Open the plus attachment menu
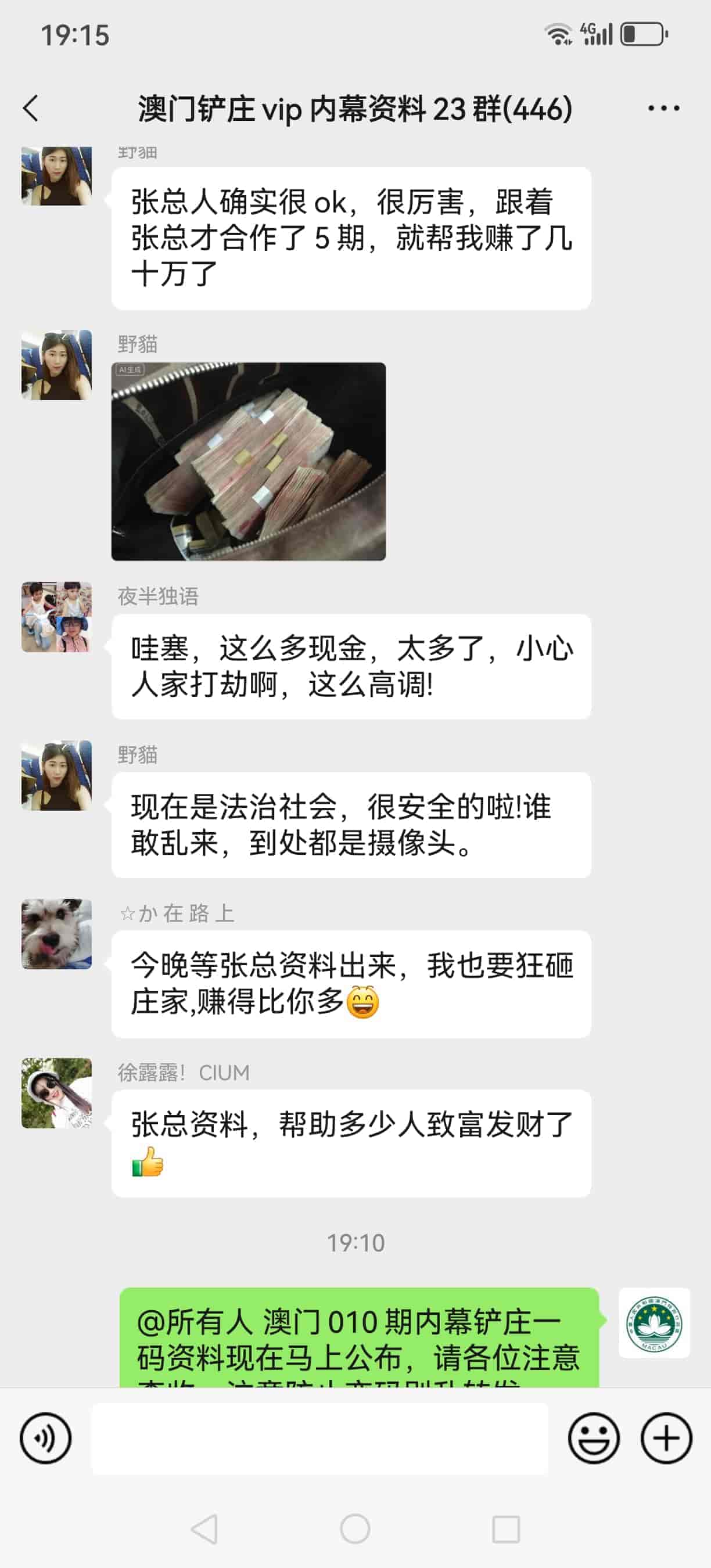This screenshot has width=711, height=1568. tap(666, 1438)
